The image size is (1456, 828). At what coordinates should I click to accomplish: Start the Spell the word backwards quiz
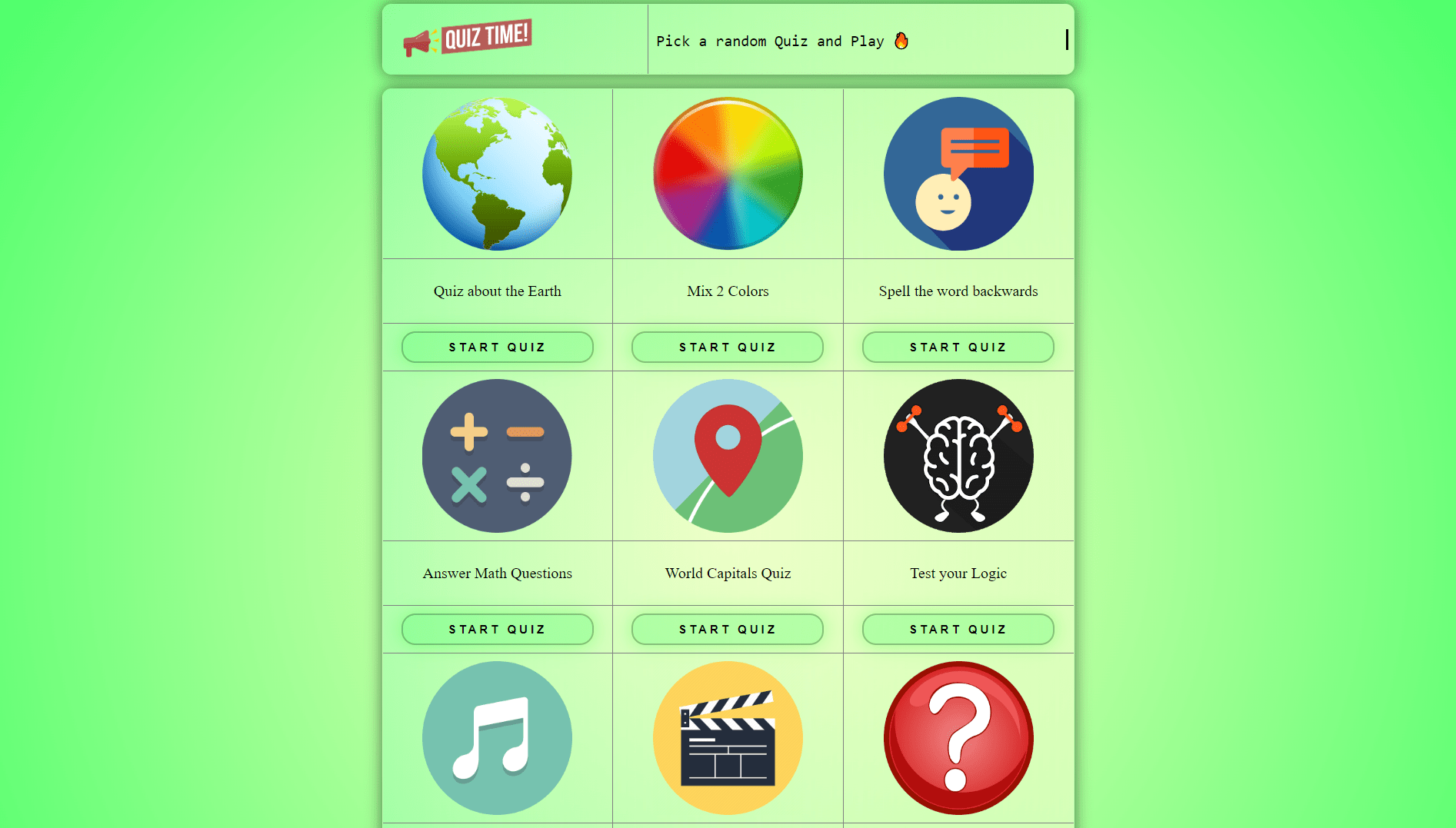958,347
